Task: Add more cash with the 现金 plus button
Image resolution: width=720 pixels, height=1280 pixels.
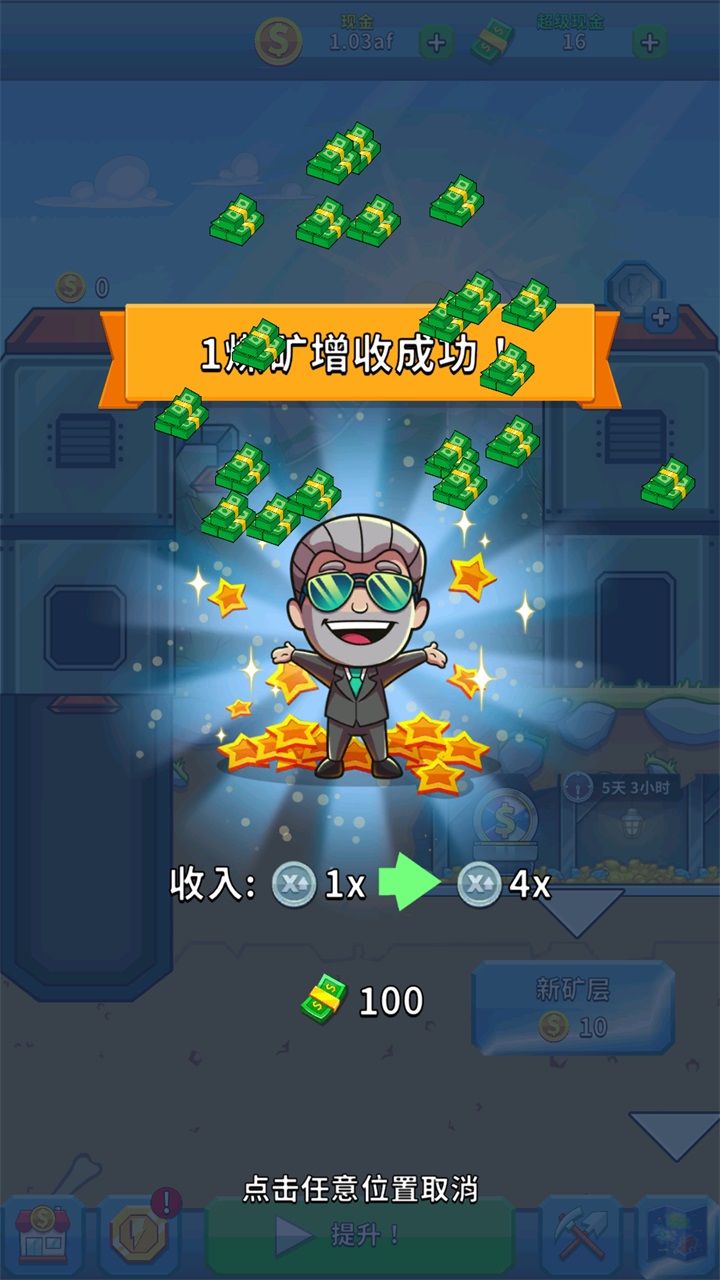Action: (x=436, y=42)
